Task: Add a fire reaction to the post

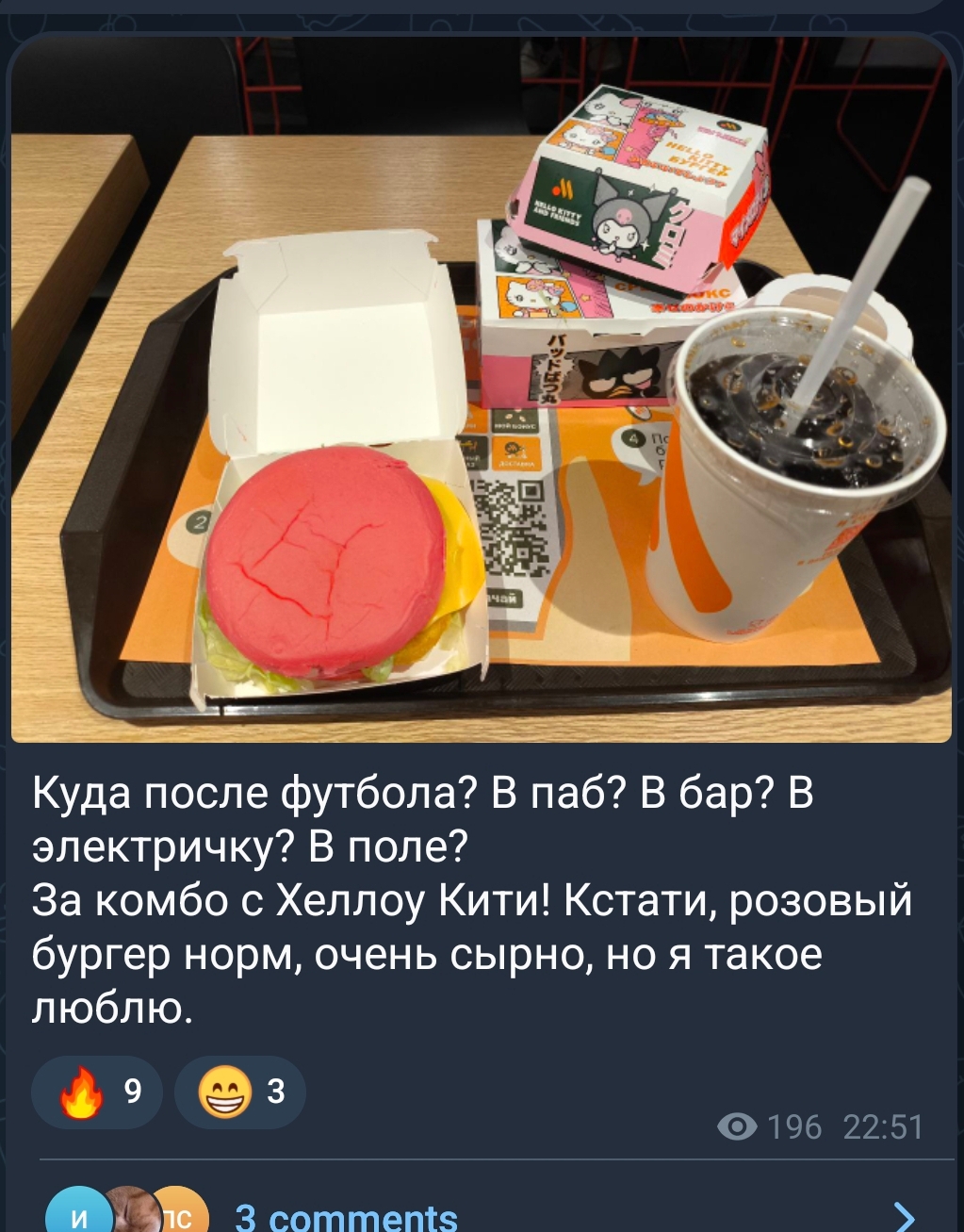Action: [97, 1092]
